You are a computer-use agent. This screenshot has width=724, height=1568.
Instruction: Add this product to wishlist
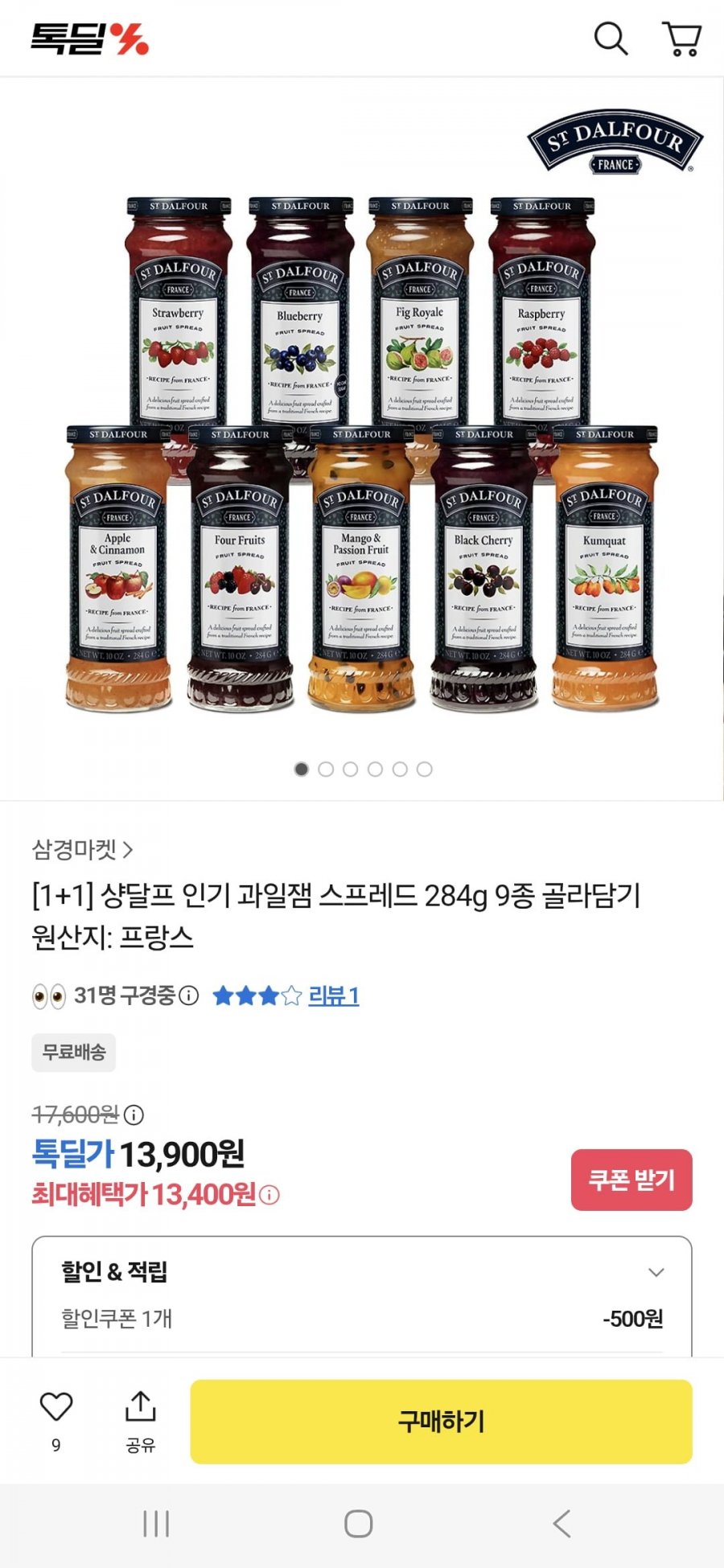56,1407
